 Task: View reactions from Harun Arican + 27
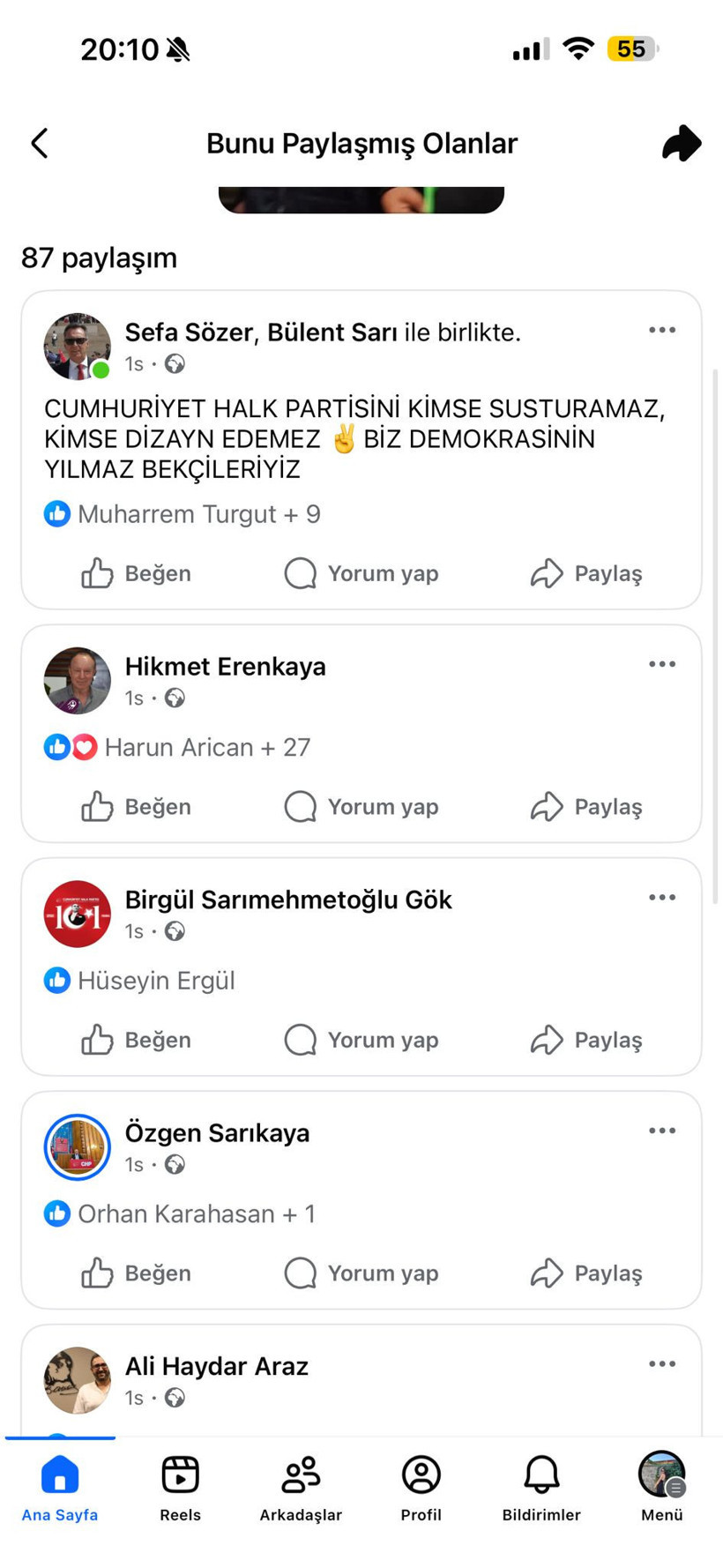point(206,748)
